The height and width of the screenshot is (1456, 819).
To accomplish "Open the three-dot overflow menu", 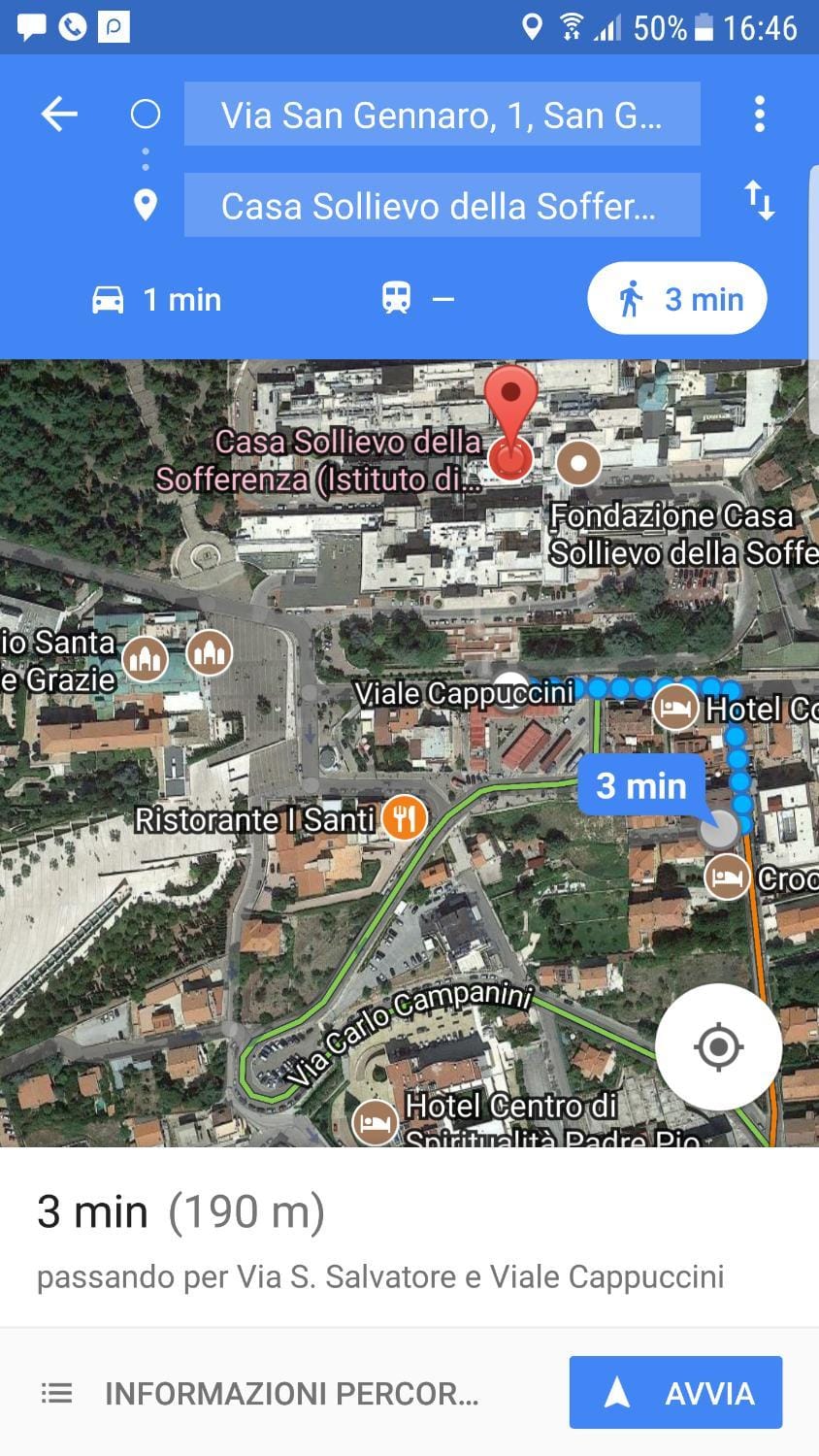I will [760, 114].
